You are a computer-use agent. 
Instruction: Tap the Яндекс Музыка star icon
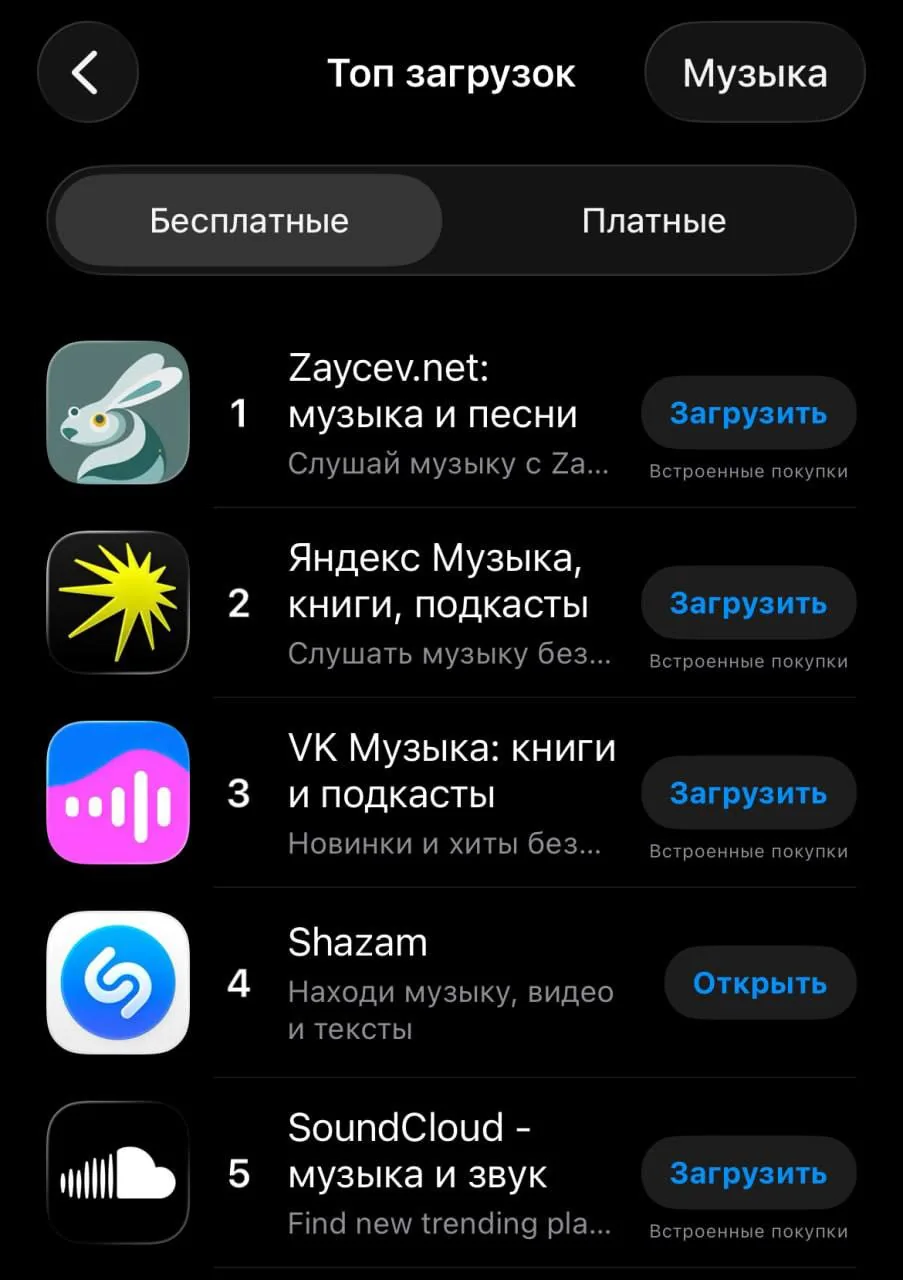[x=118, y=602]
